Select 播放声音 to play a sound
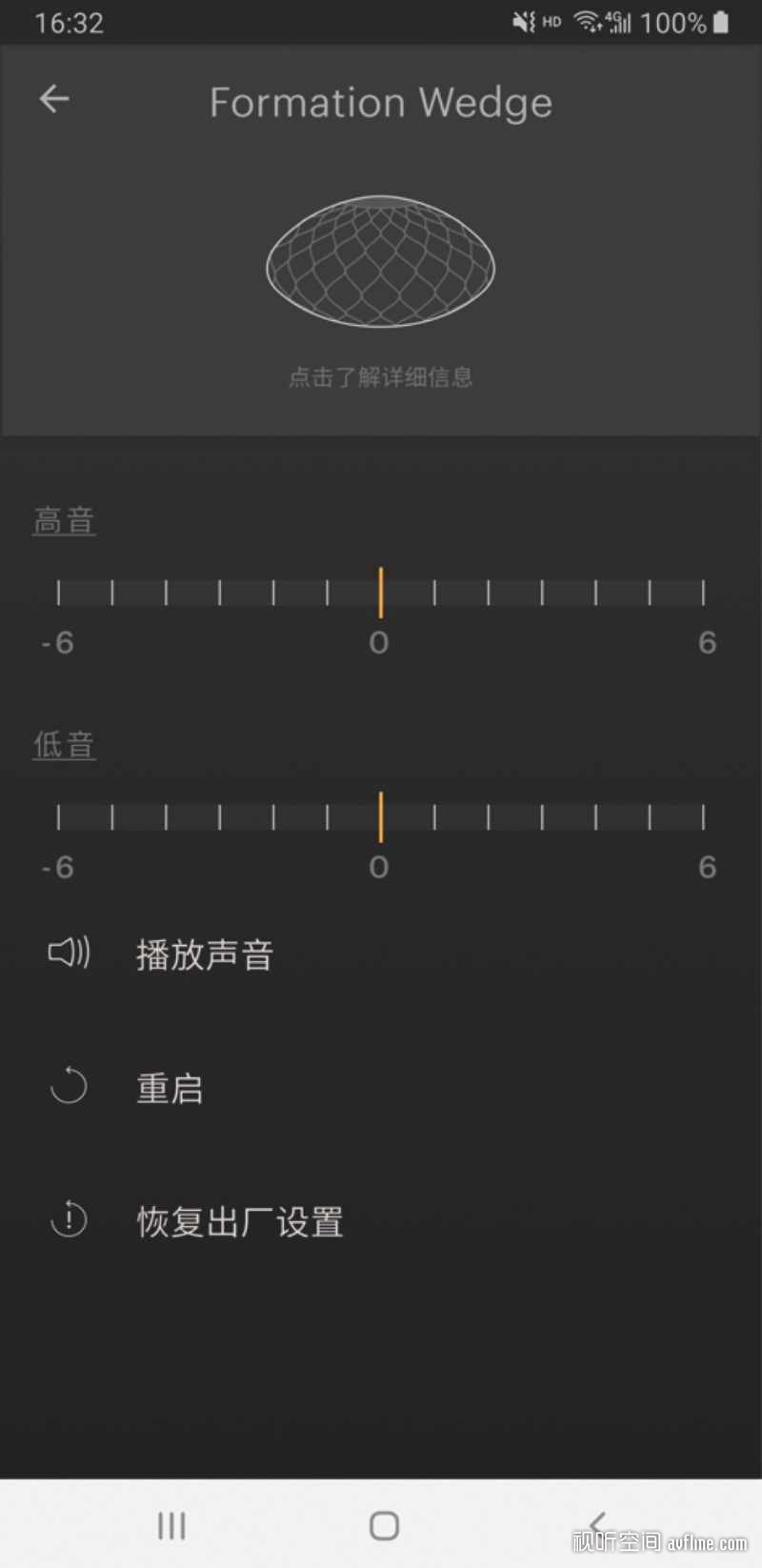Screen dimensions: 762x1568 381,954
